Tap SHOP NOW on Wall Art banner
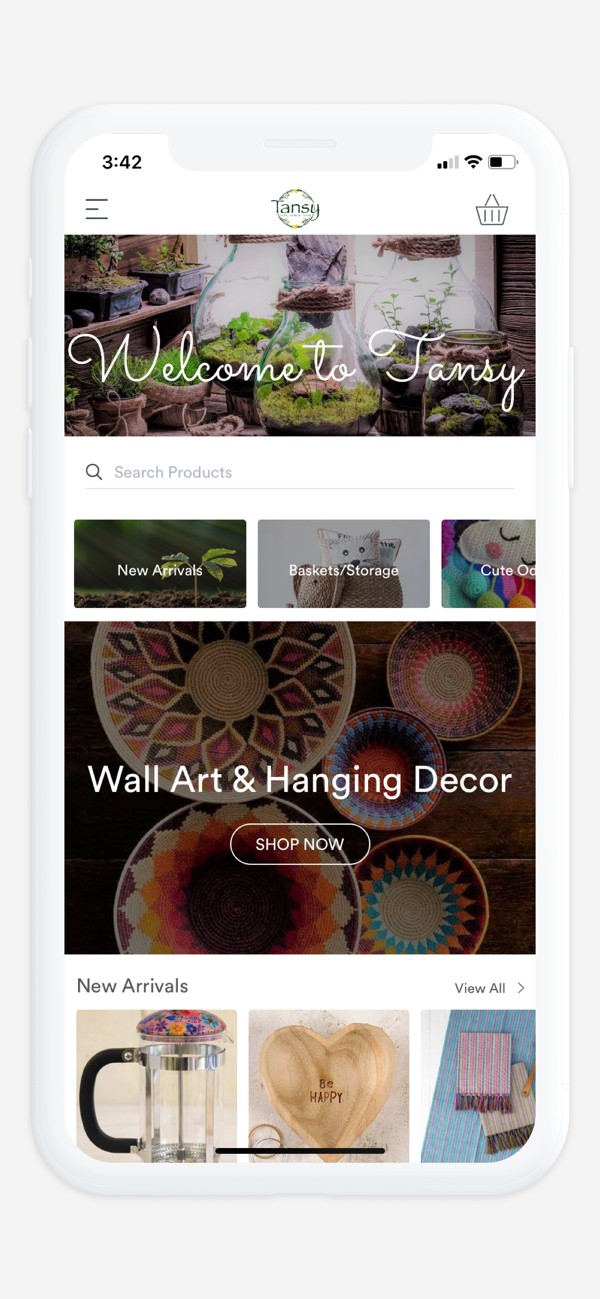The image size is (600, 1299). point(300,844)
